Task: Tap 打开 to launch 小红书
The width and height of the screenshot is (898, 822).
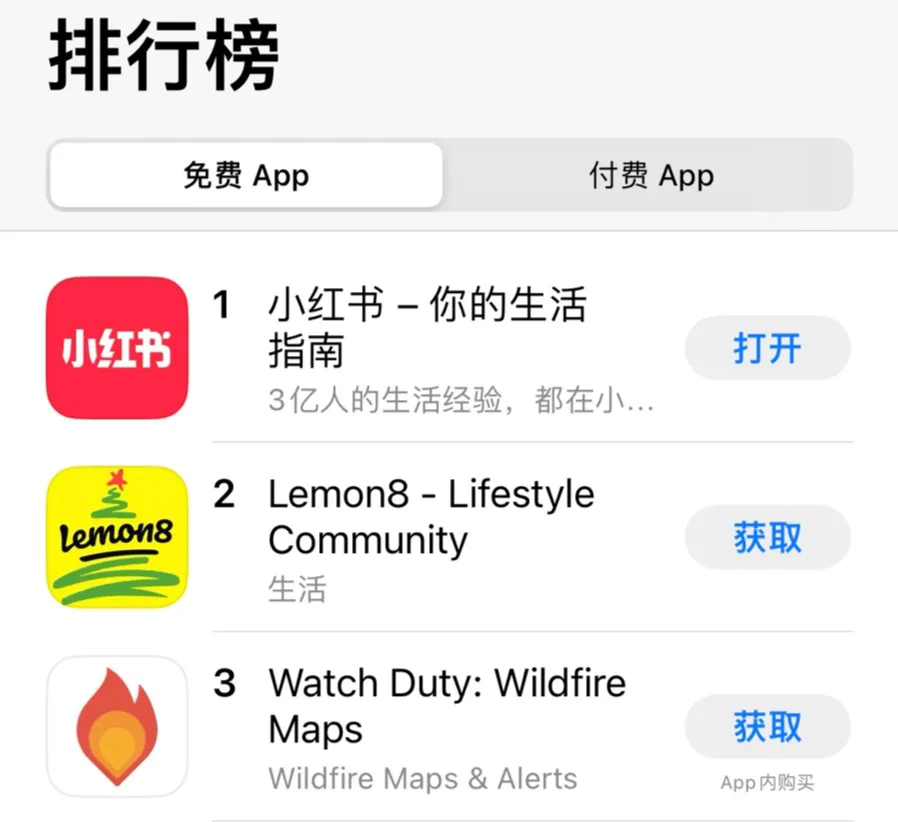Action: pos(767,348)
